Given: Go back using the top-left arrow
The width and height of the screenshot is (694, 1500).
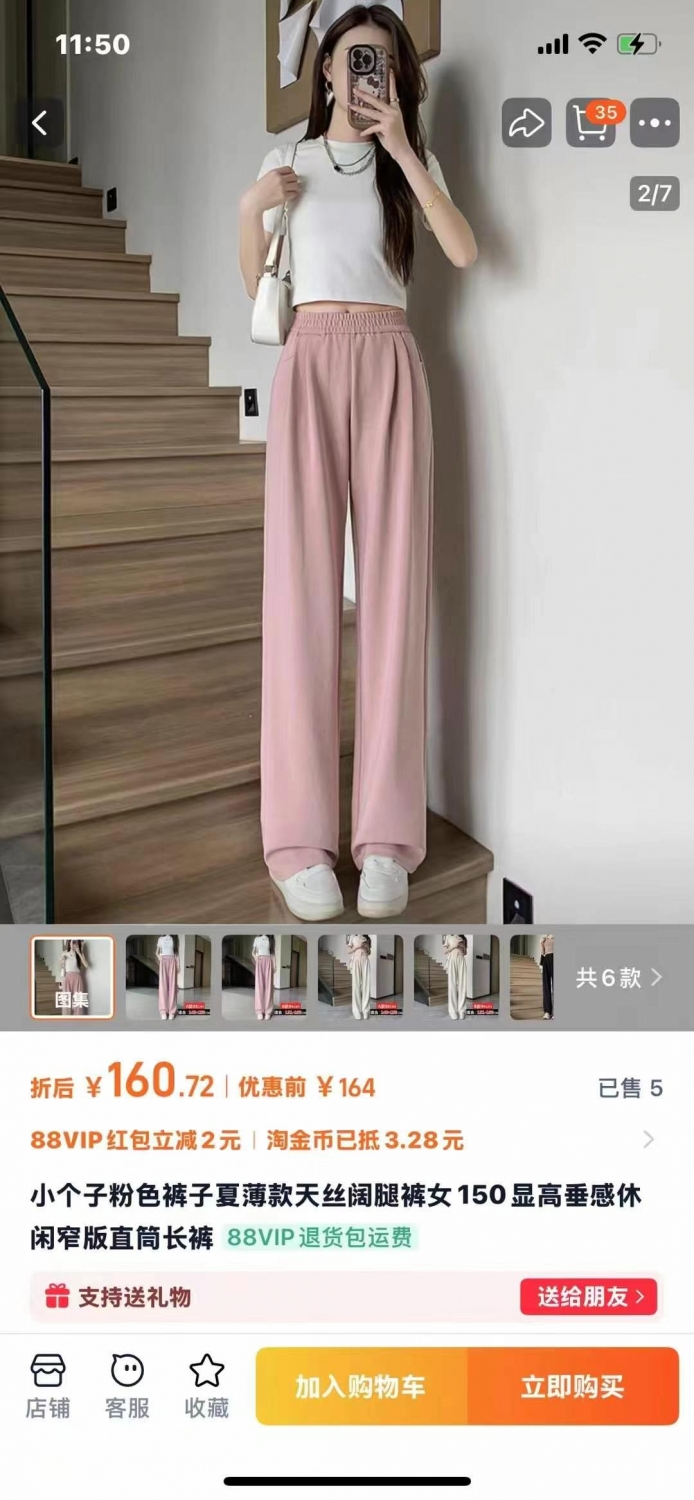Looking at the screenshot, I should [x=40, y=124].
